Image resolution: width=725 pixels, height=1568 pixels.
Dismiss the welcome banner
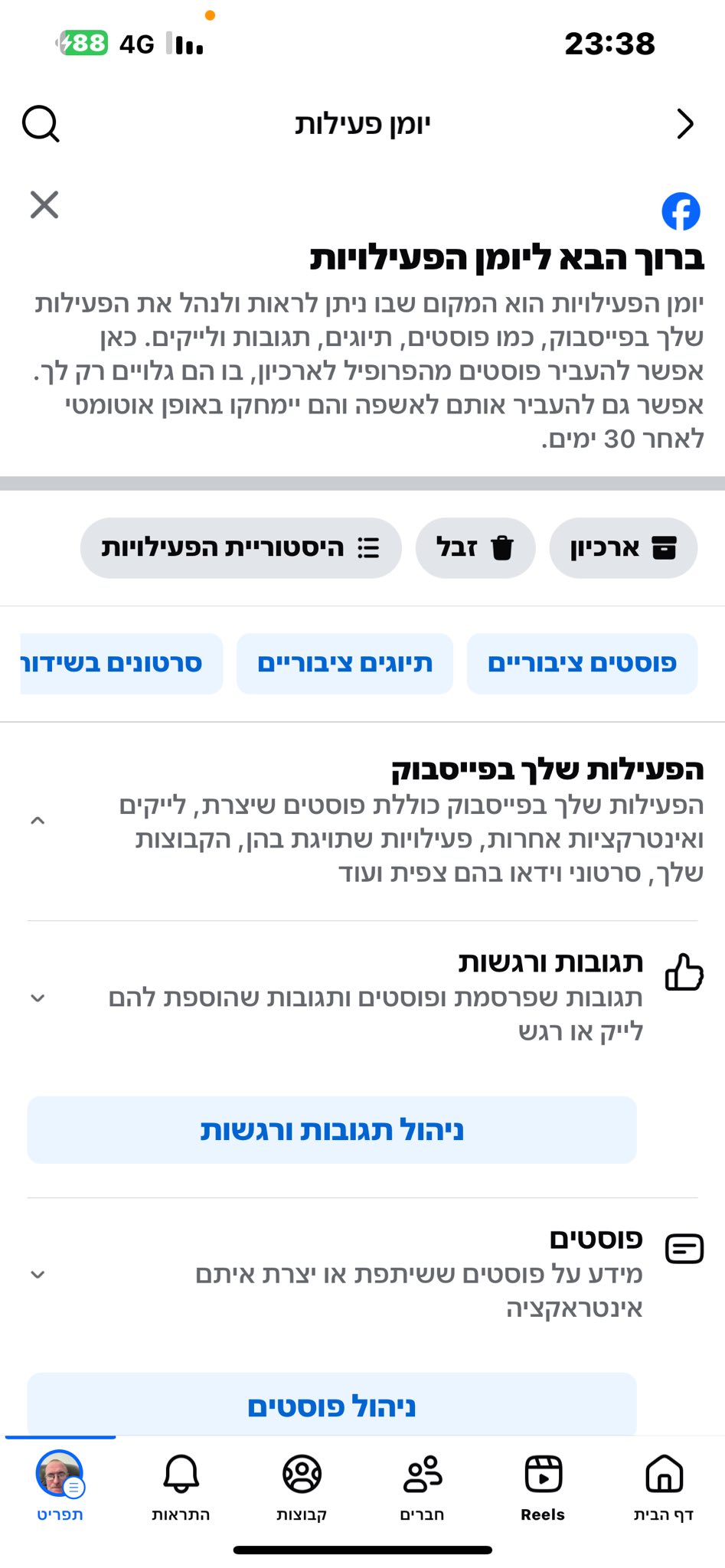tap(44, 205)
